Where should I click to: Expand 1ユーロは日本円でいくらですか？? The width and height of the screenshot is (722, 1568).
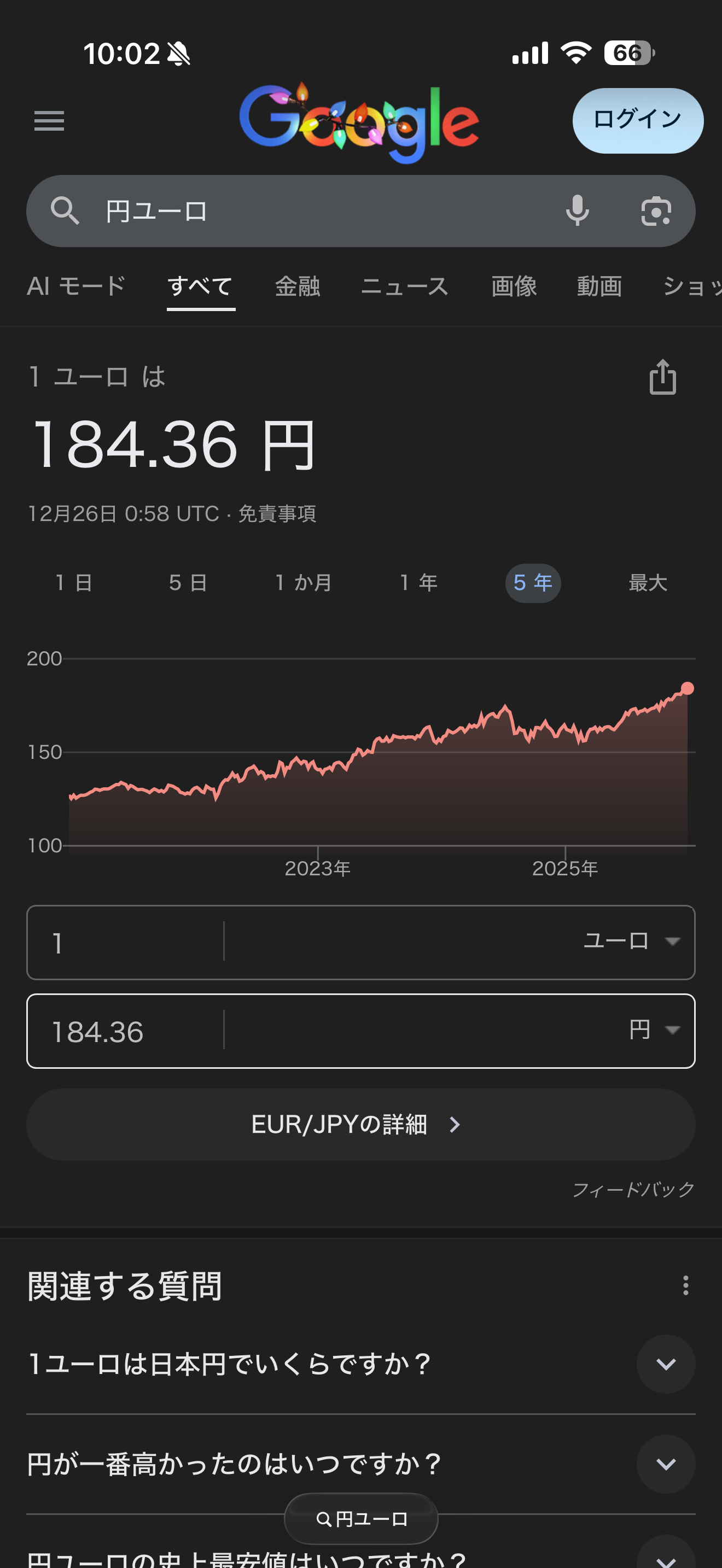665,1364
